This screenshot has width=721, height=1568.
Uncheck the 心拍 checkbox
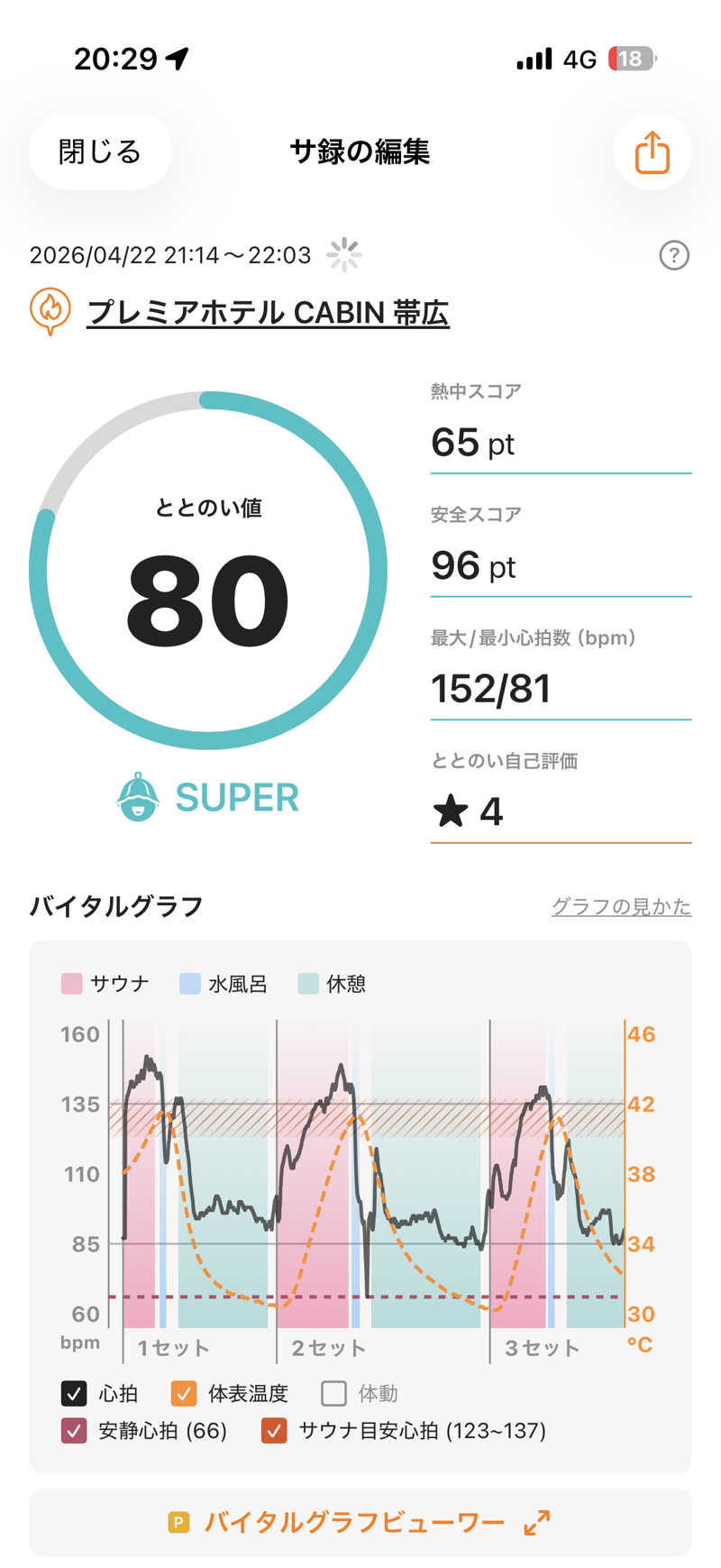coord(74,1393)
